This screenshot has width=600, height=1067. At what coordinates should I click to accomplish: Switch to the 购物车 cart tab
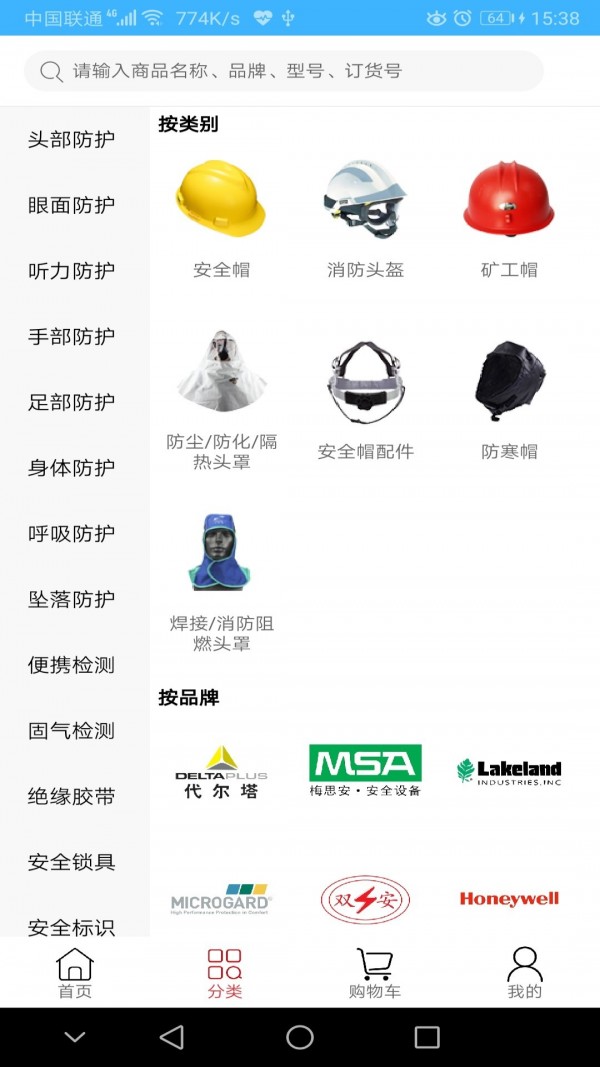click(374, 973)
